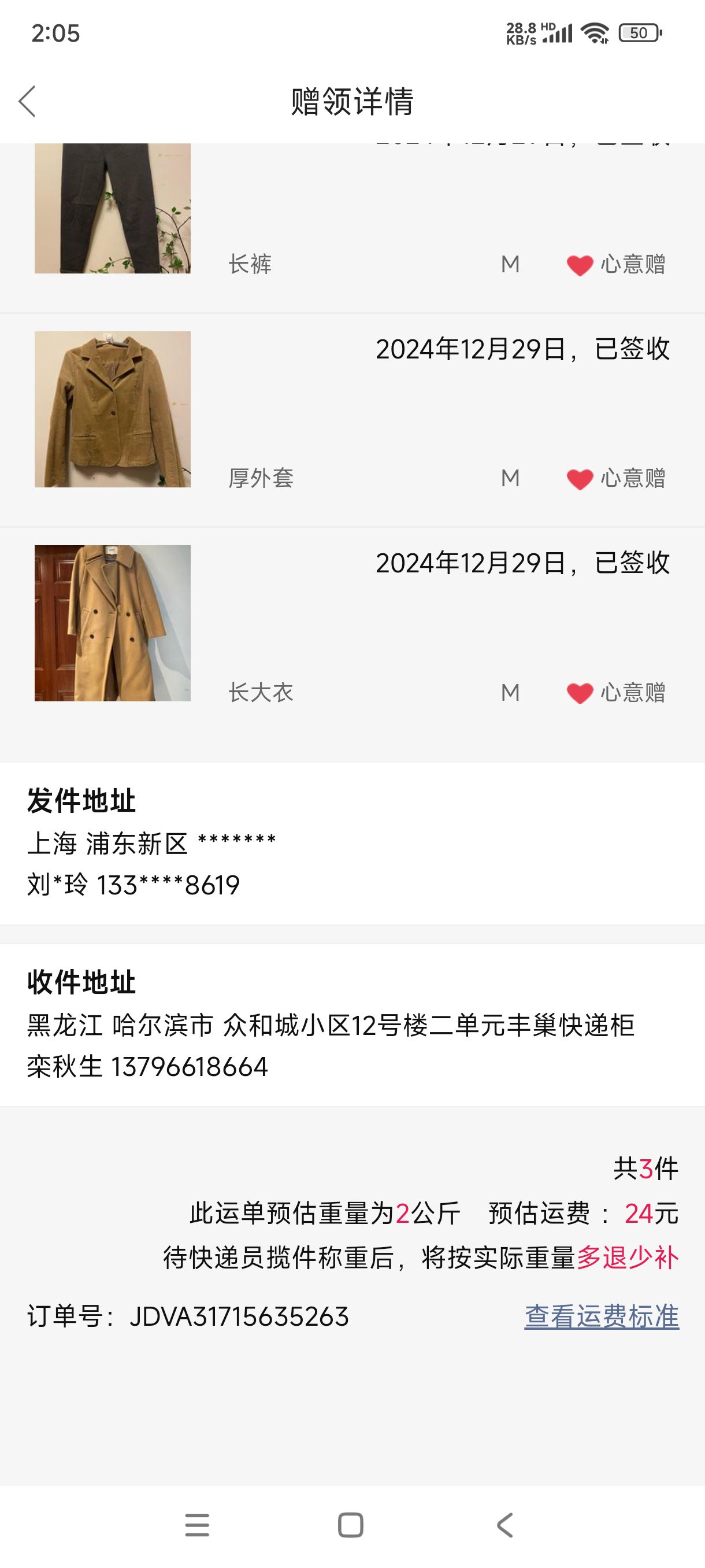
Task: Open the 查看运费标准 link
Action: click(602, 1316)
